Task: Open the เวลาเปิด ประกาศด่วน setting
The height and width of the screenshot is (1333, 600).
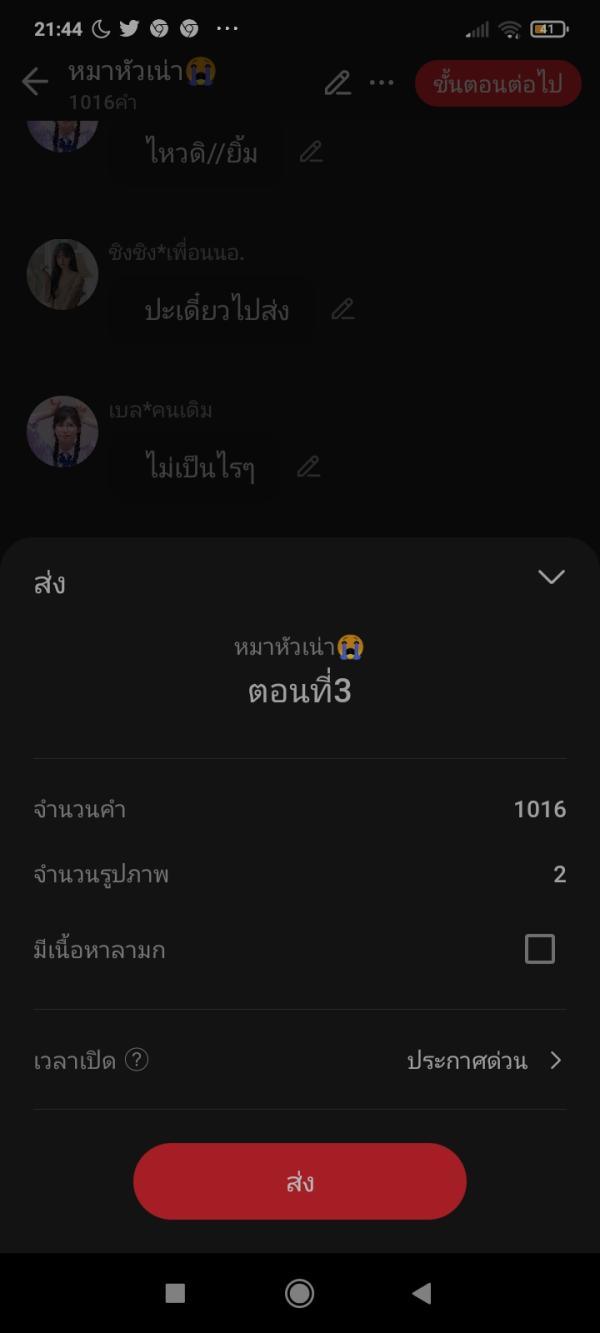Action: [x=484, y=1061]
